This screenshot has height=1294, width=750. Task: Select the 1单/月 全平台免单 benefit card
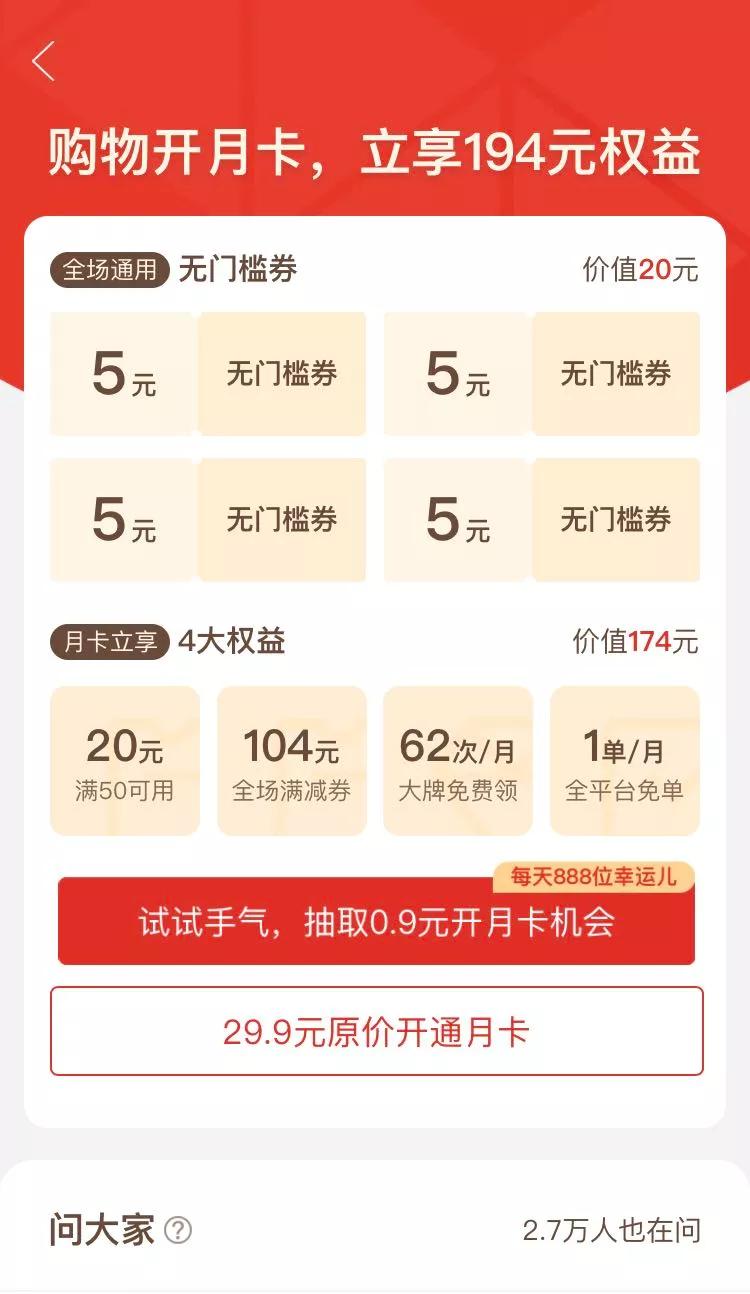[x=625, y=759]
